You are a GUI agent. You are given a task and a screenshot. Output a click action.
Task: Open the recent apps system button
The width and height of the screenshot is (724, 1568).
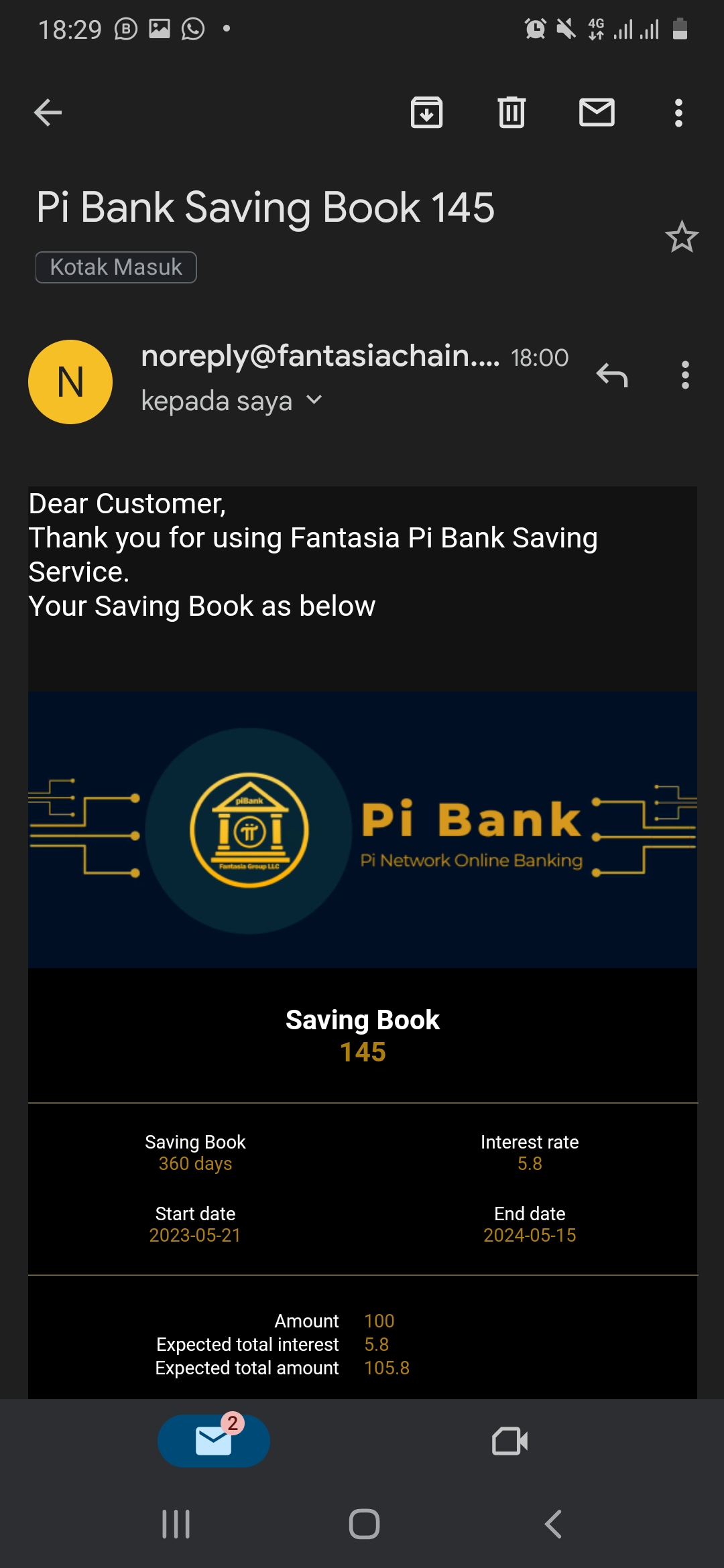[176, 1524]
